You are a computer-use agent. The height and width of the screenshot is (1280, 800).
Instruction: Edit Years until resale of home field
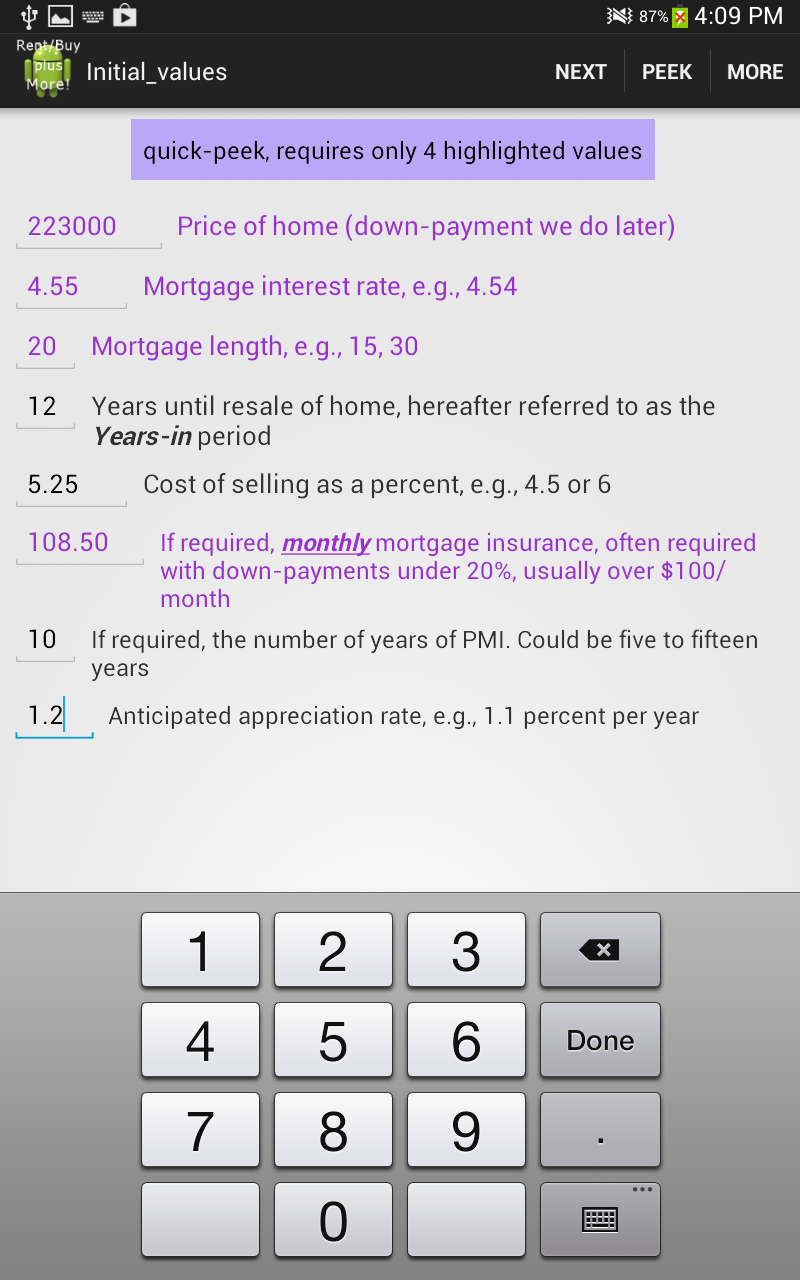tap(44, 407)
